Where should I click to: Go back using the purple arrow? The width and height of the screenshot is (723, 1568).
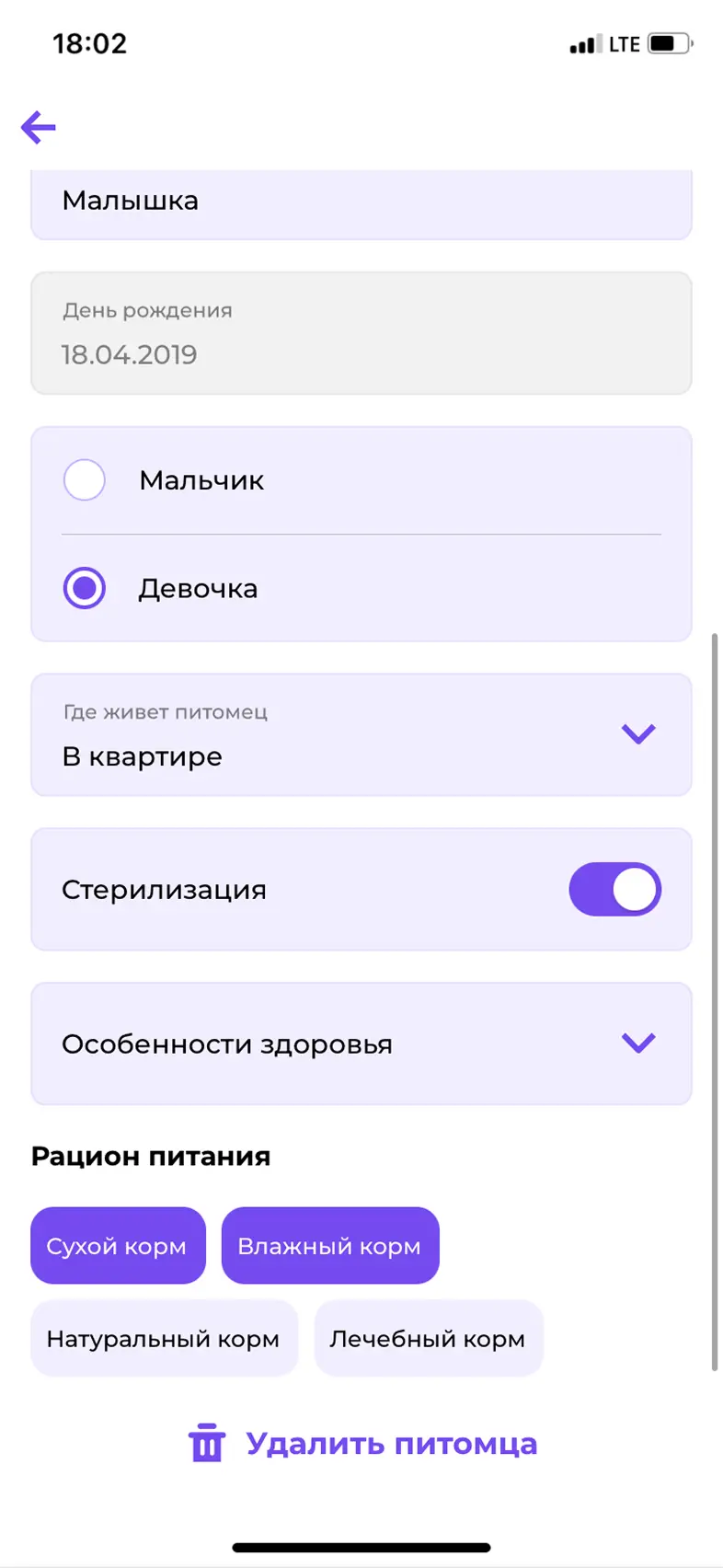pos(39,127)
